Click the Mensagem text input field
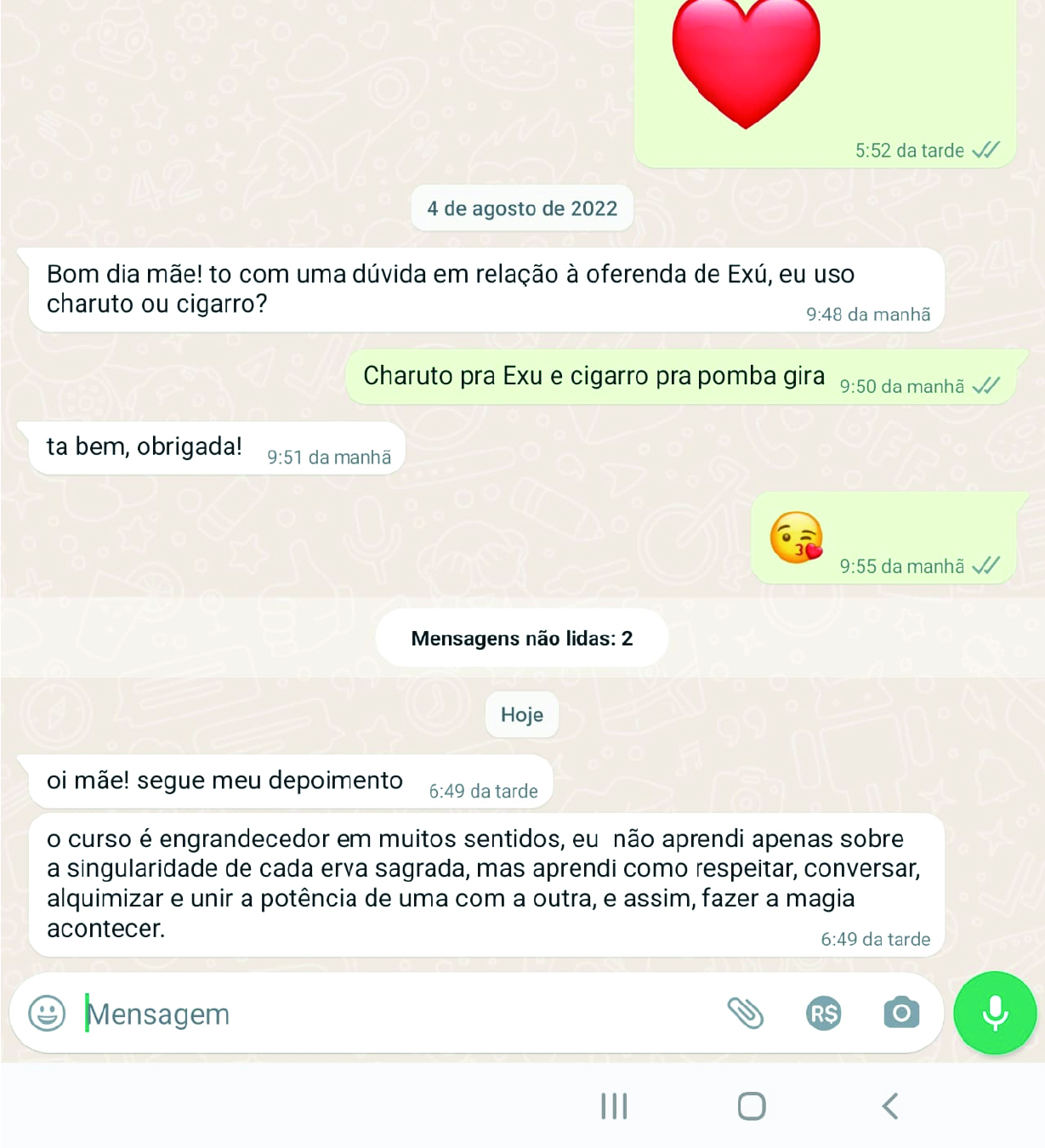This screenshot has height=1148, width=1045. [x=255, y=1014]
